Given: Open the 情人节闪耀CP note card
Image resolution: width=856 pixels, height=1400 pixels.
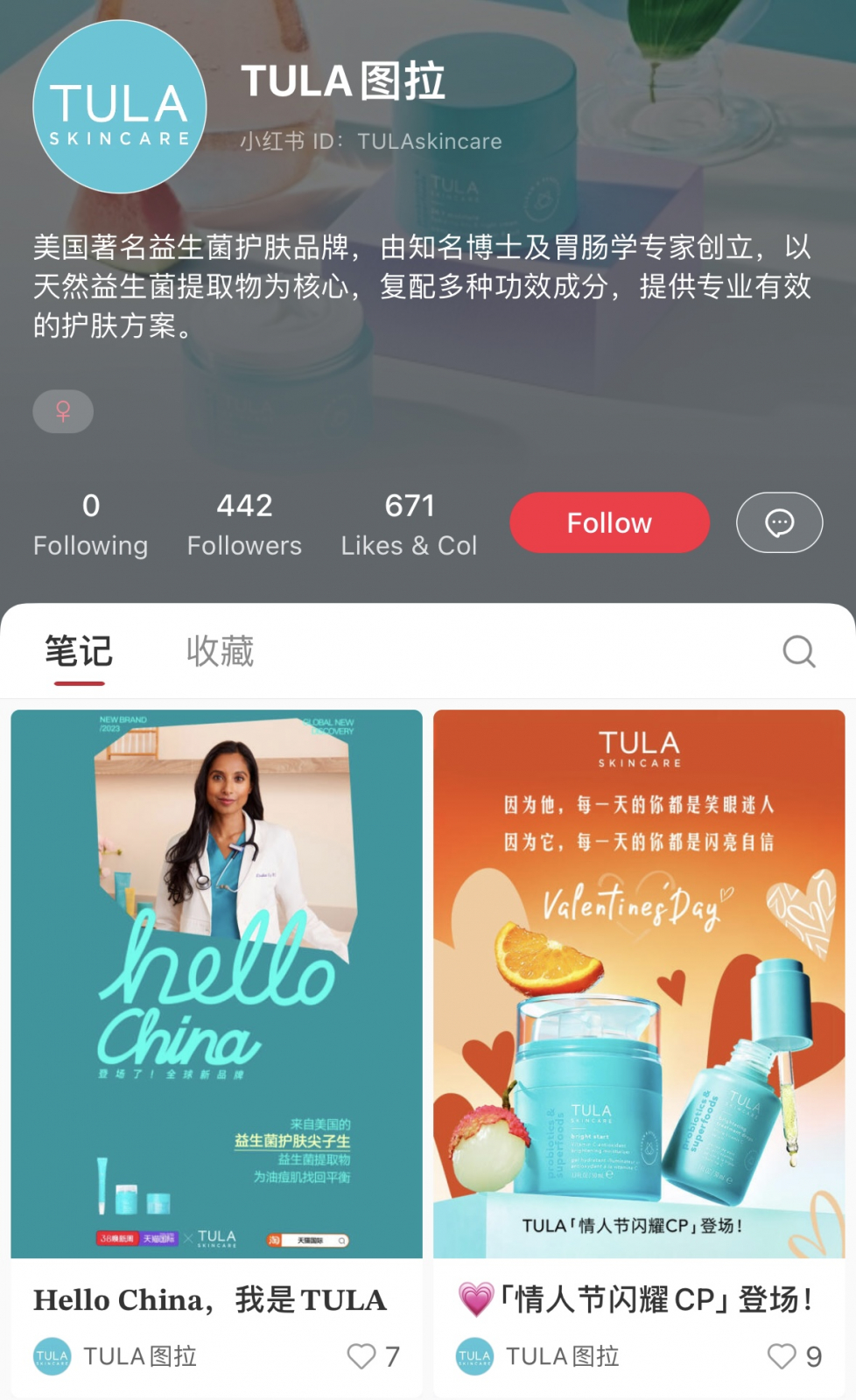Looking at the screenshot, I should pyautogui.click(x=639, y=983).
